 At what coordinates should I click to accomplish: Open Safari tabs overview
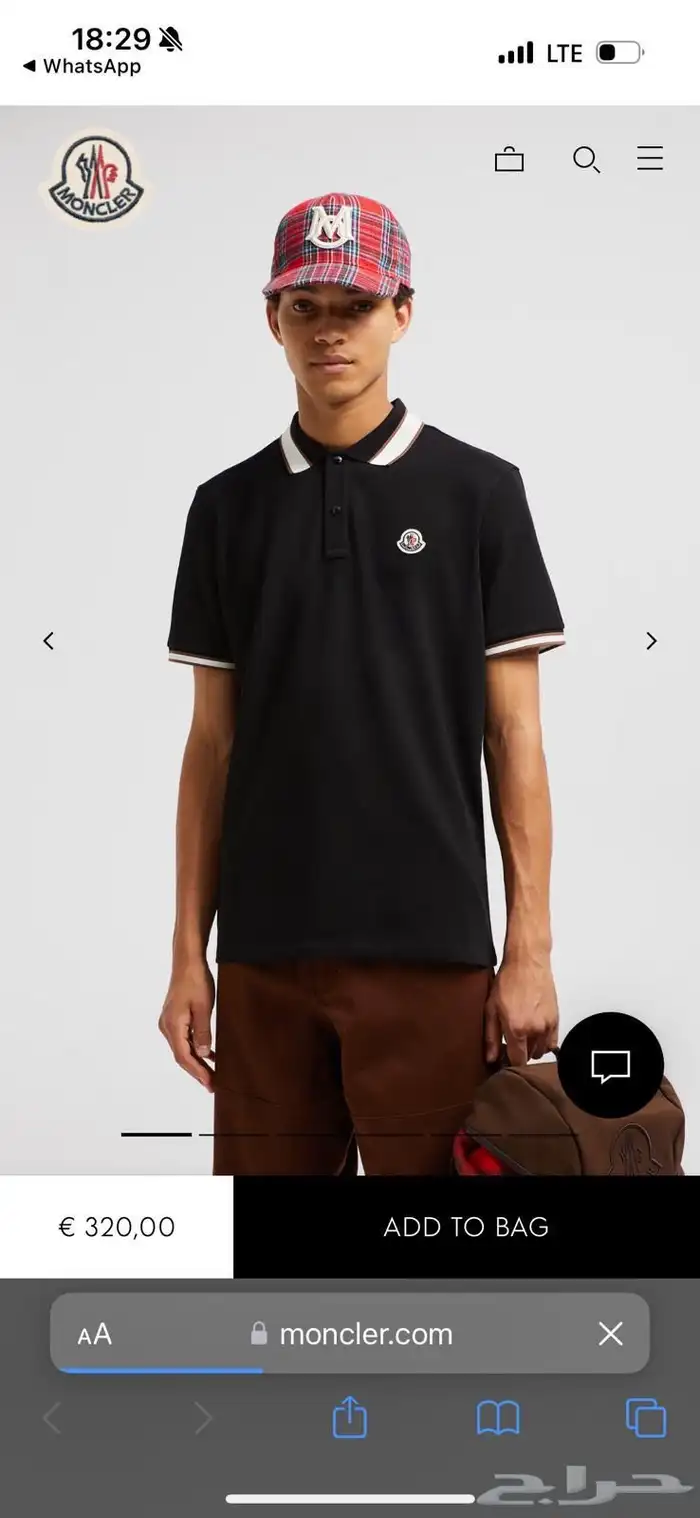pyautogui.click(x=646, y=1418)
